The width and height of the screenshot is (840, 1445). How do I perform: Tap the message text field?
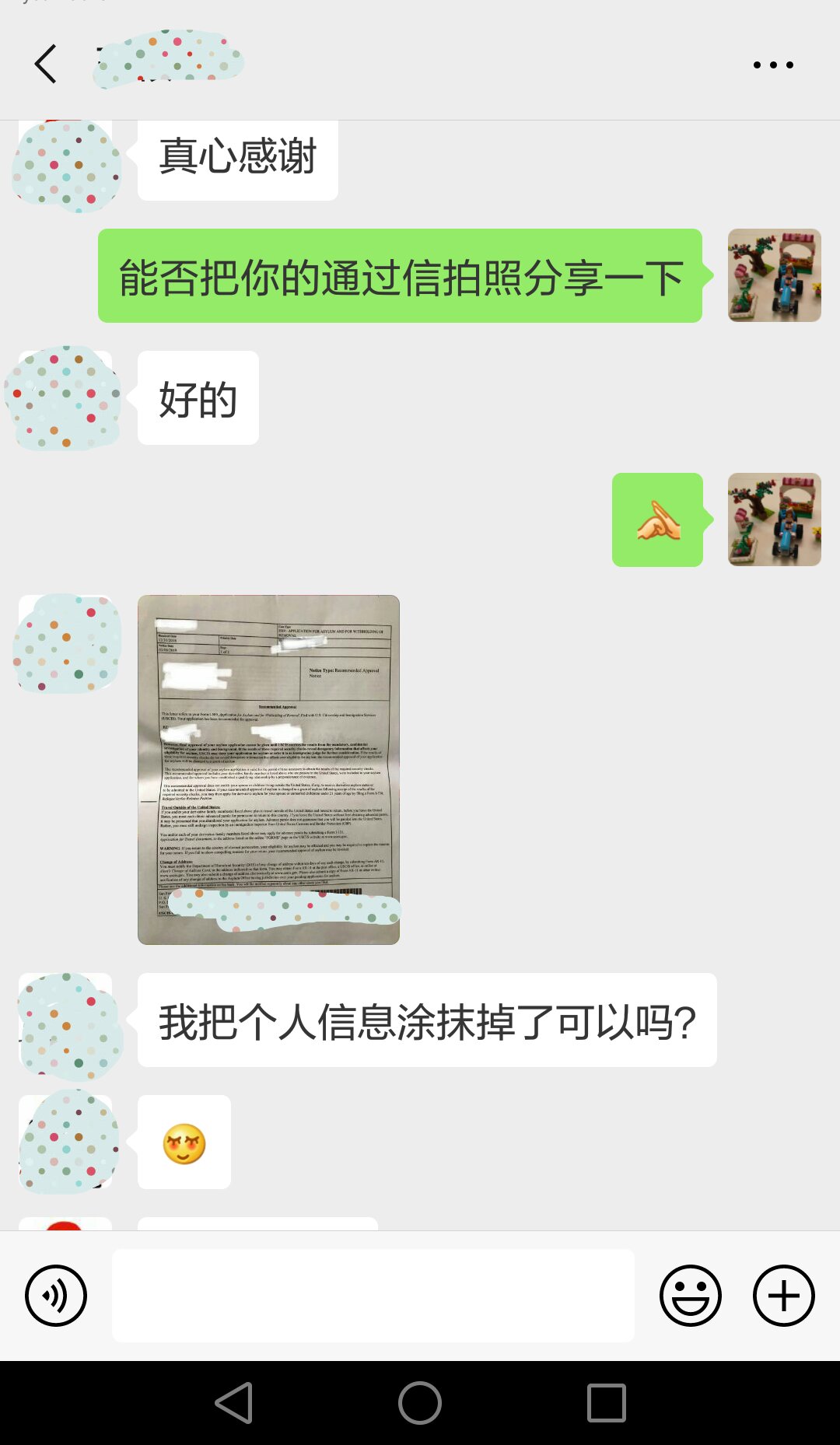pos(373,1296)
